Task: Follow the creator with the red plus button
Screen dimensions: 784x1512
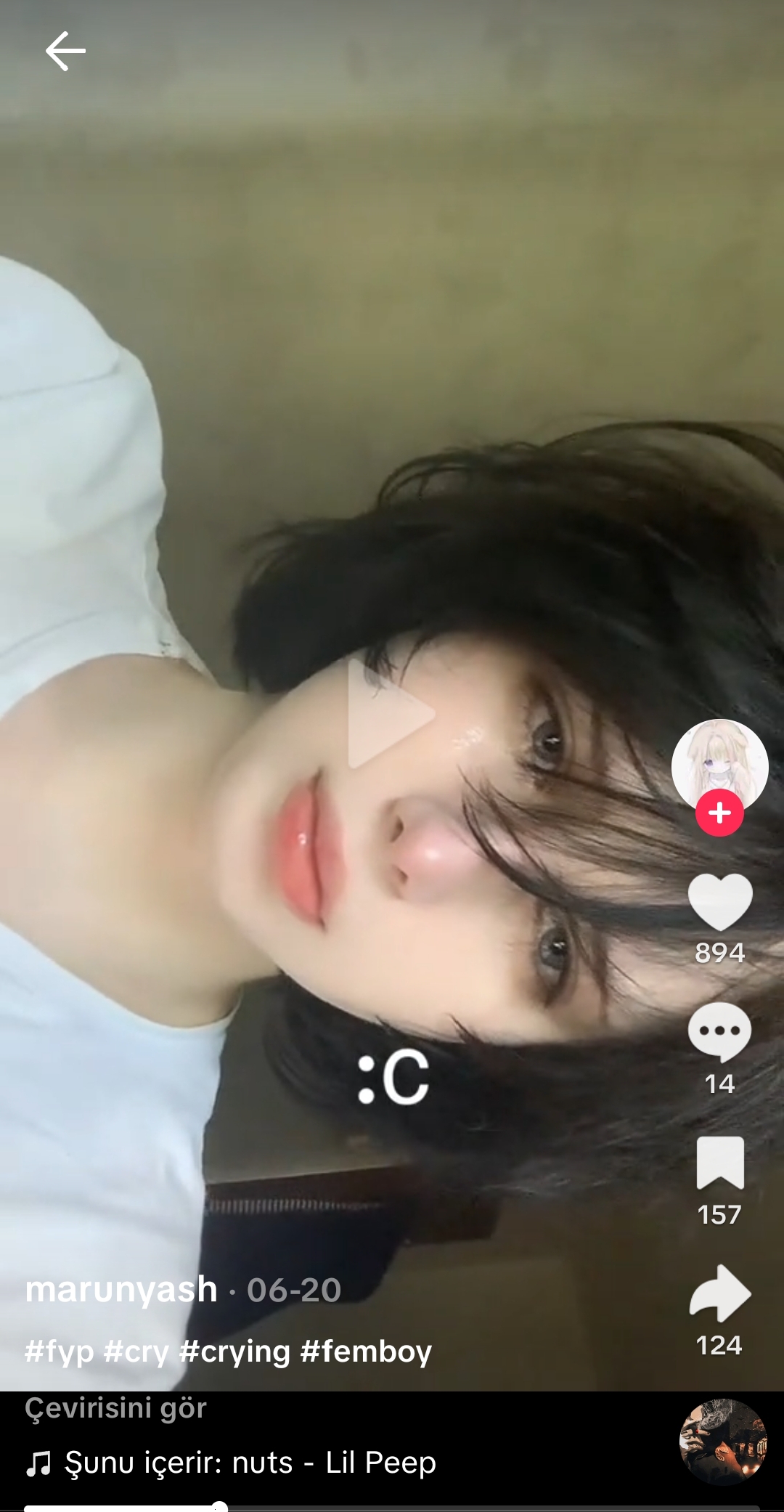Action: (719, 813)
